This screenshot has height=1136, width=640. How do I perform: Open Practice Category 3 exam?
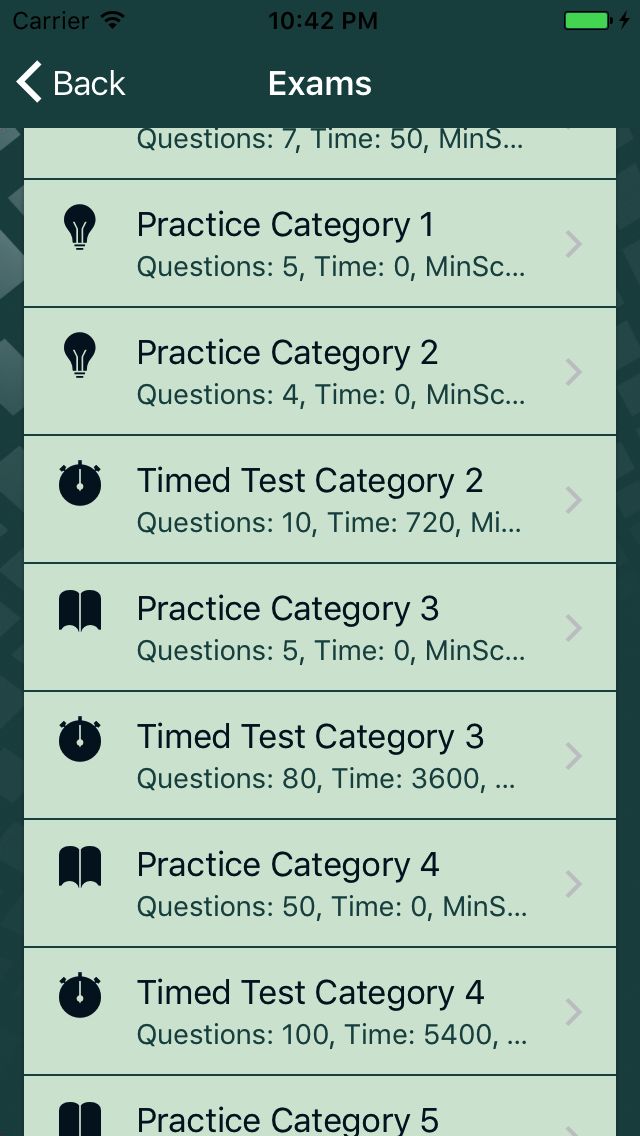(320, 628)
